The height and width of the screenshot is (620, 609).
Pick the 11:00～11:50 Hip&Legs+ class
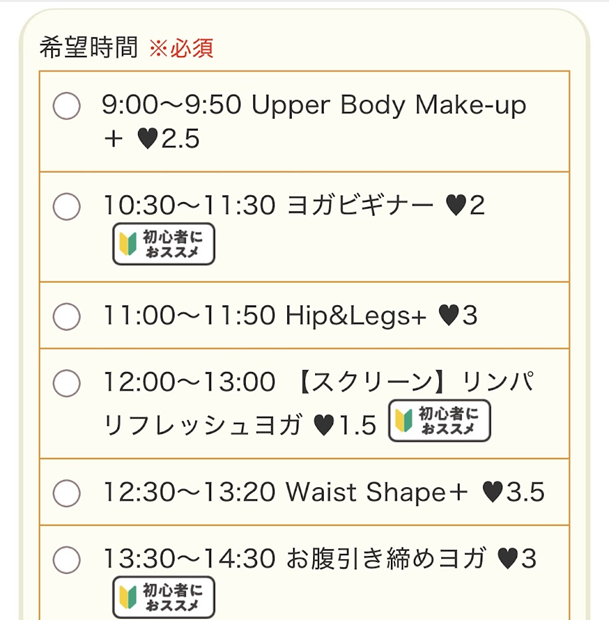66,316
